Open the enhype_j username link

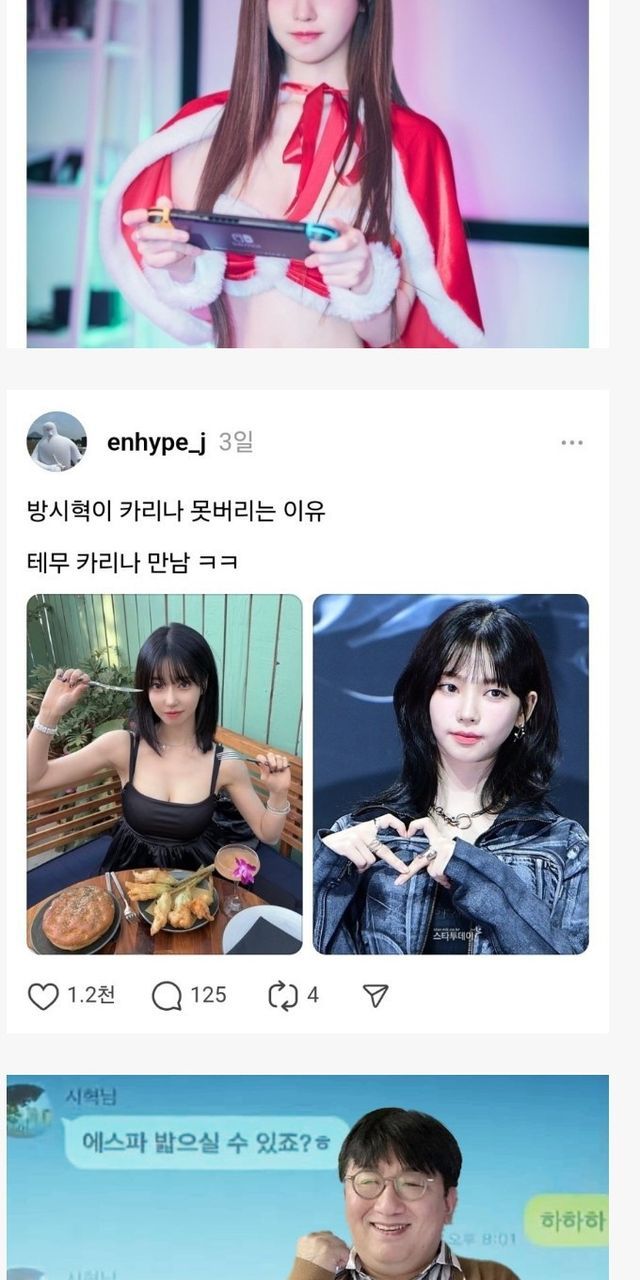(156, 443)
